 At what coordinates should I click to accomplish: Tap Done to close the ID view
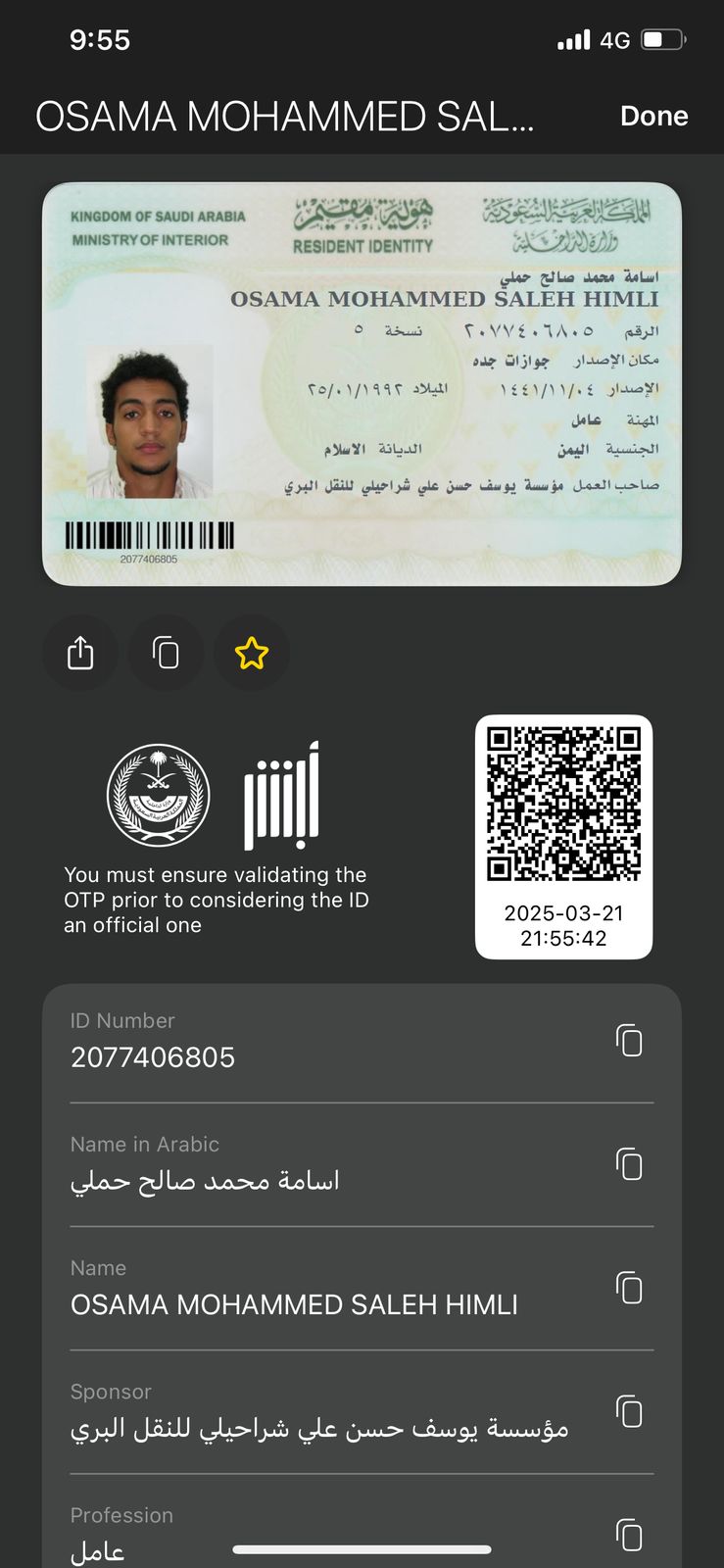click(x=653, y=116)
